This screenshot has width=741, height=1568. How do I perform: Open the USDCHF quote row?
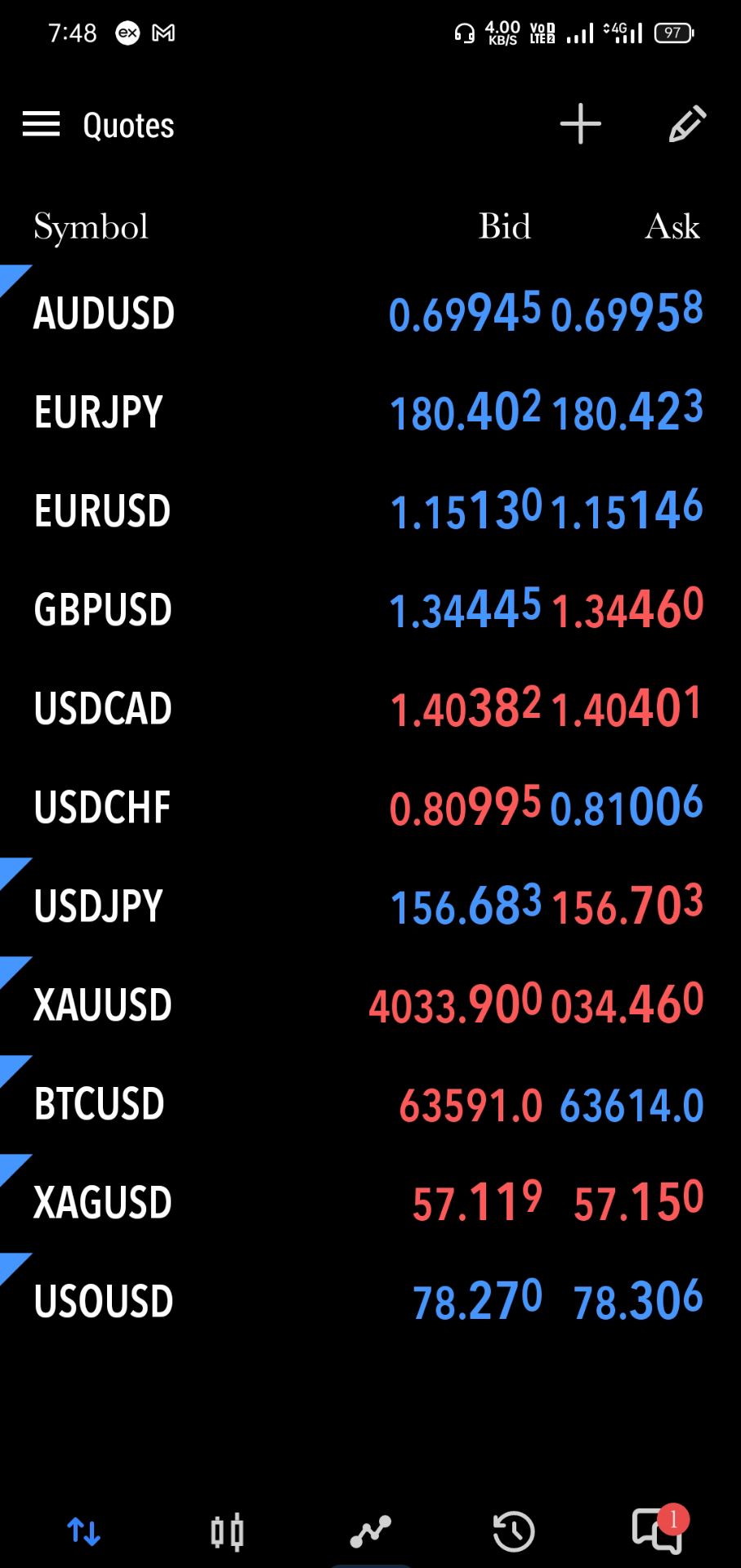(x=370, y=808)
